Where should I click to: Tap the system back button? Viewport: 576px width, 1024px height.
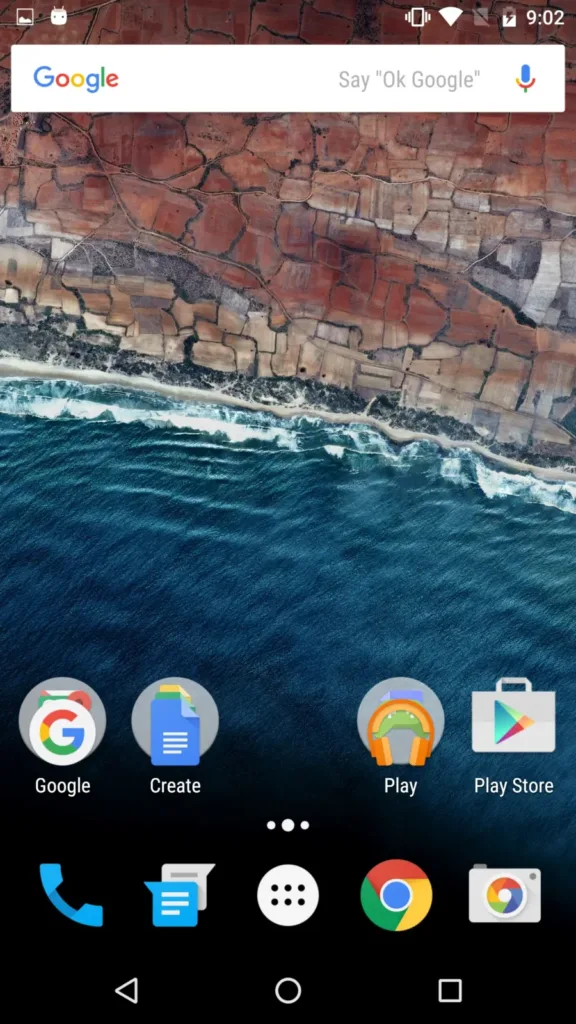(x=126, y=990)
